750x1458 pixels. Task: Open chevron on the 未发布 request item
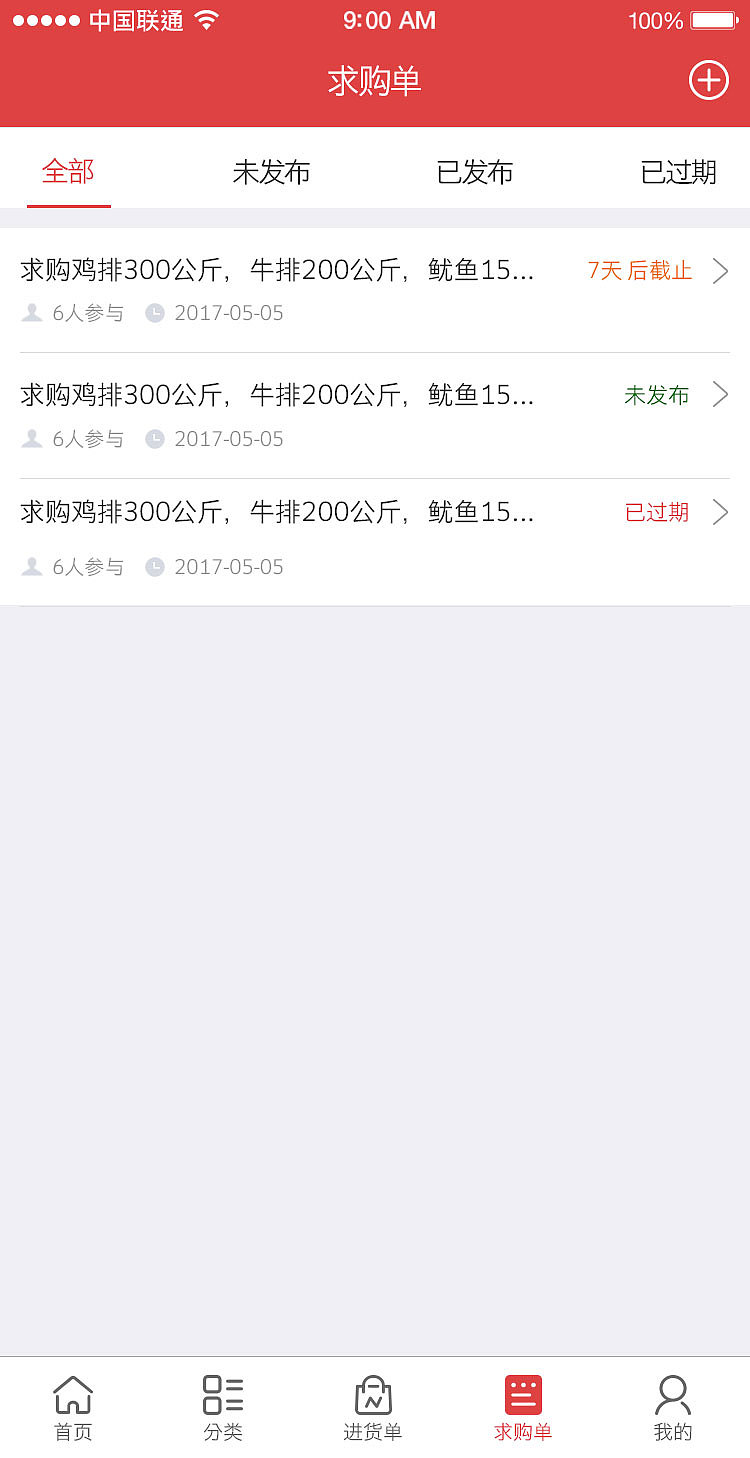pos(720,394)
